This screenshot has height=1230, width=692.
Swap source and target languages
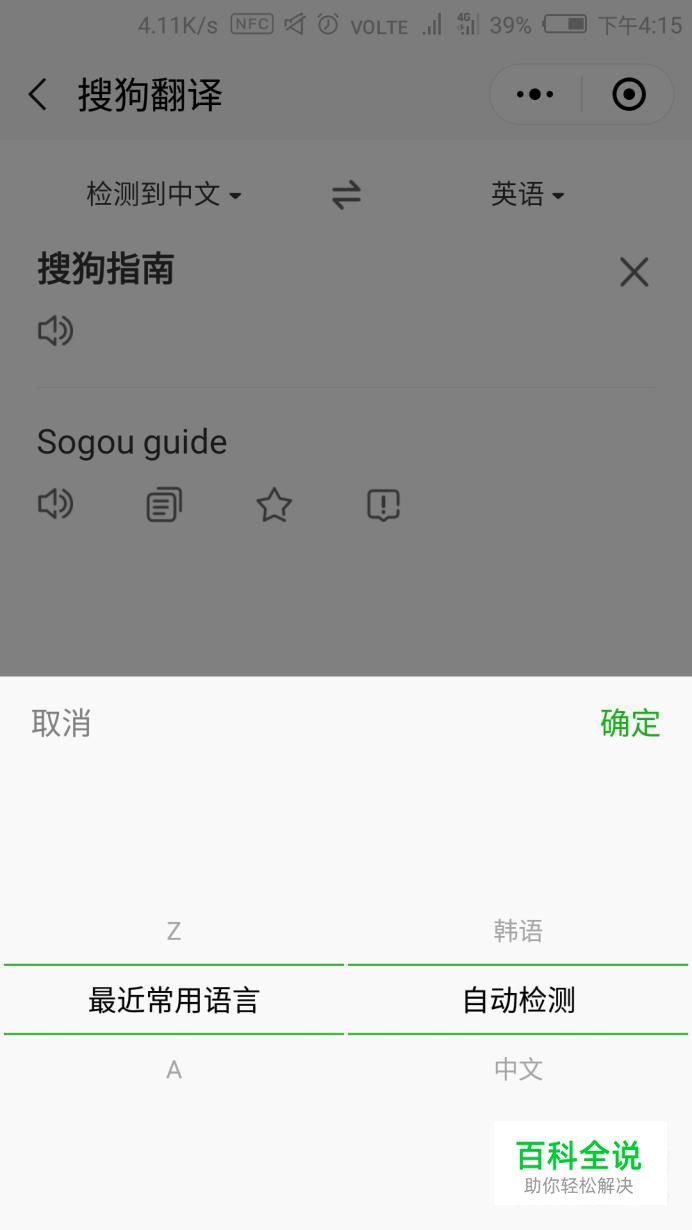346,194
